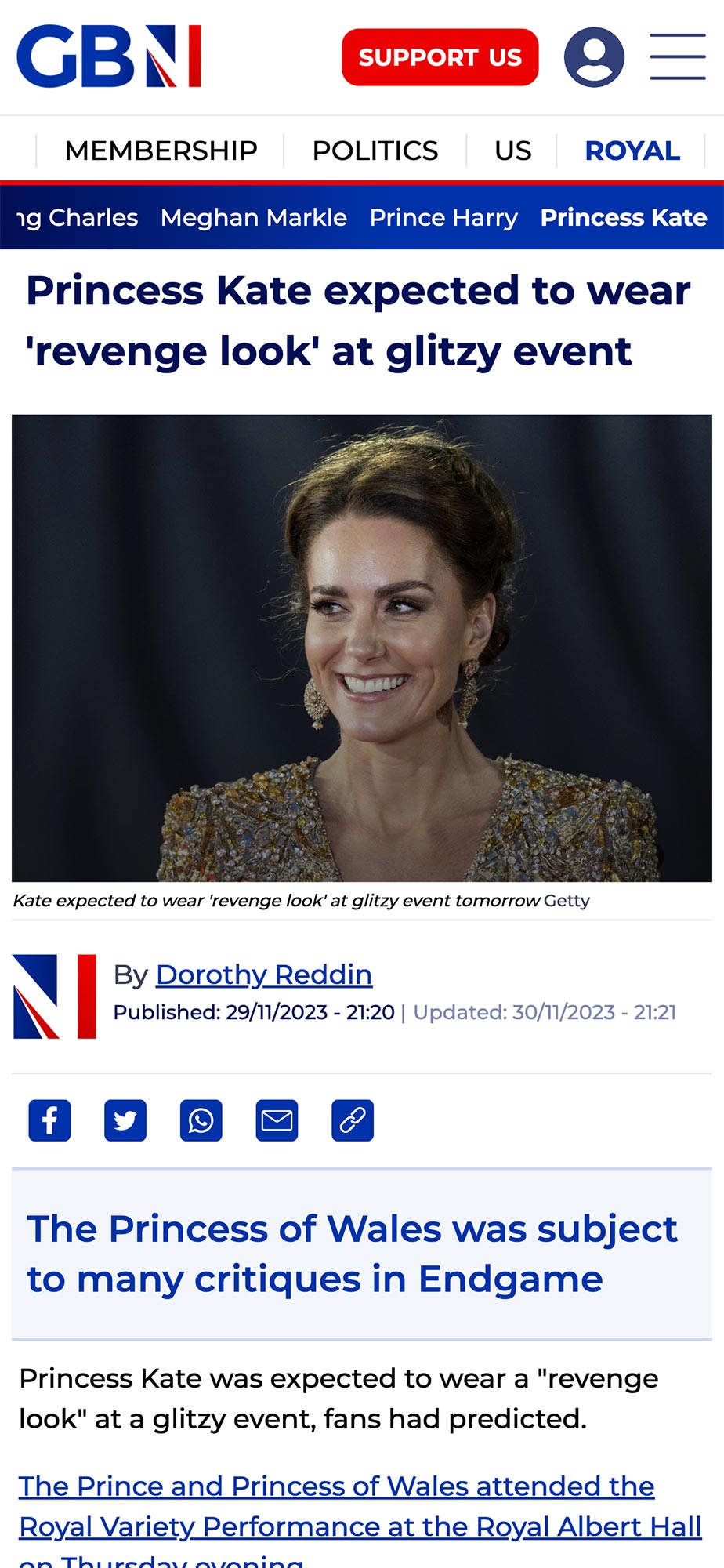Open the US news section

pyautogui.click(x=512, y=151)
